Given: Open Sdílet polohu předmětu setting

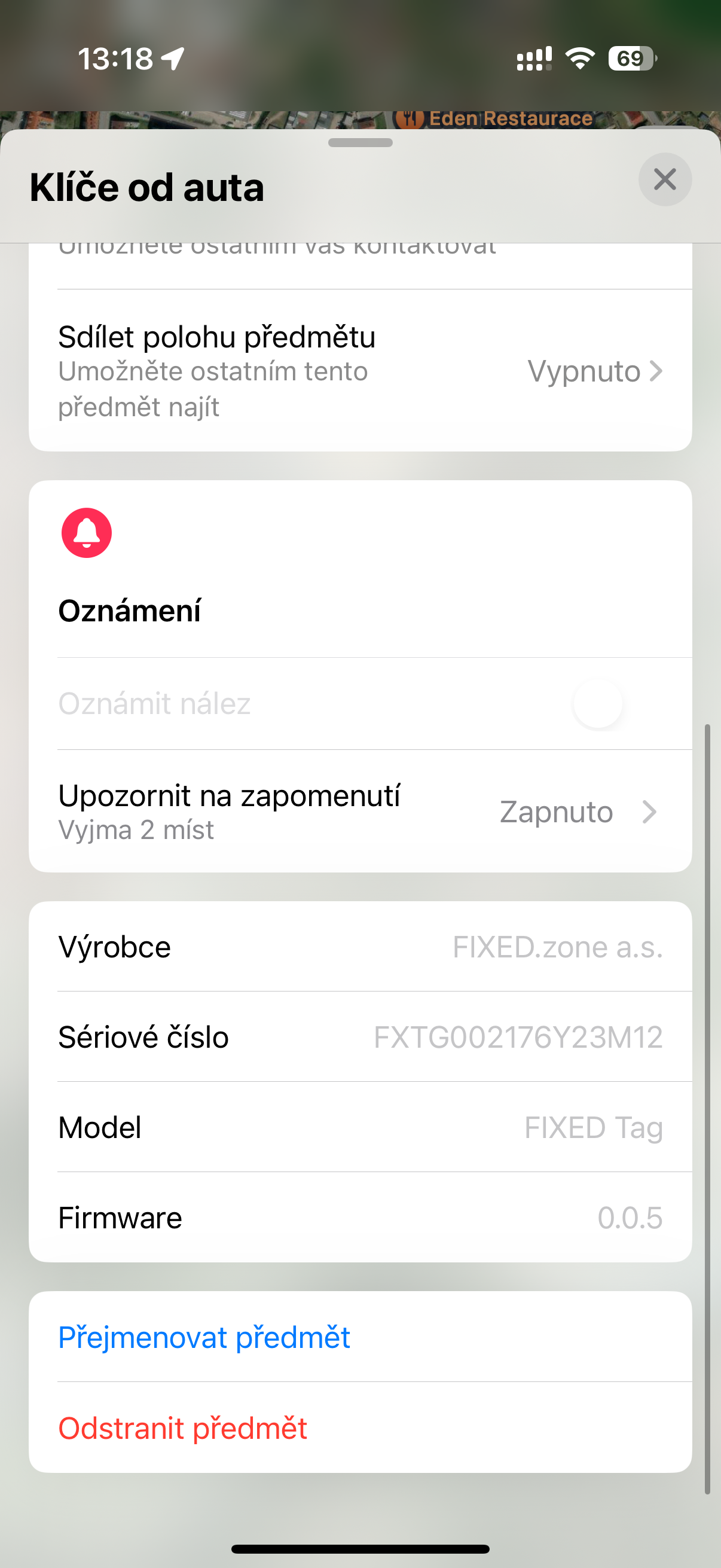Looking at the screenshot, I should pyautogui.click(x=360, y=371).
